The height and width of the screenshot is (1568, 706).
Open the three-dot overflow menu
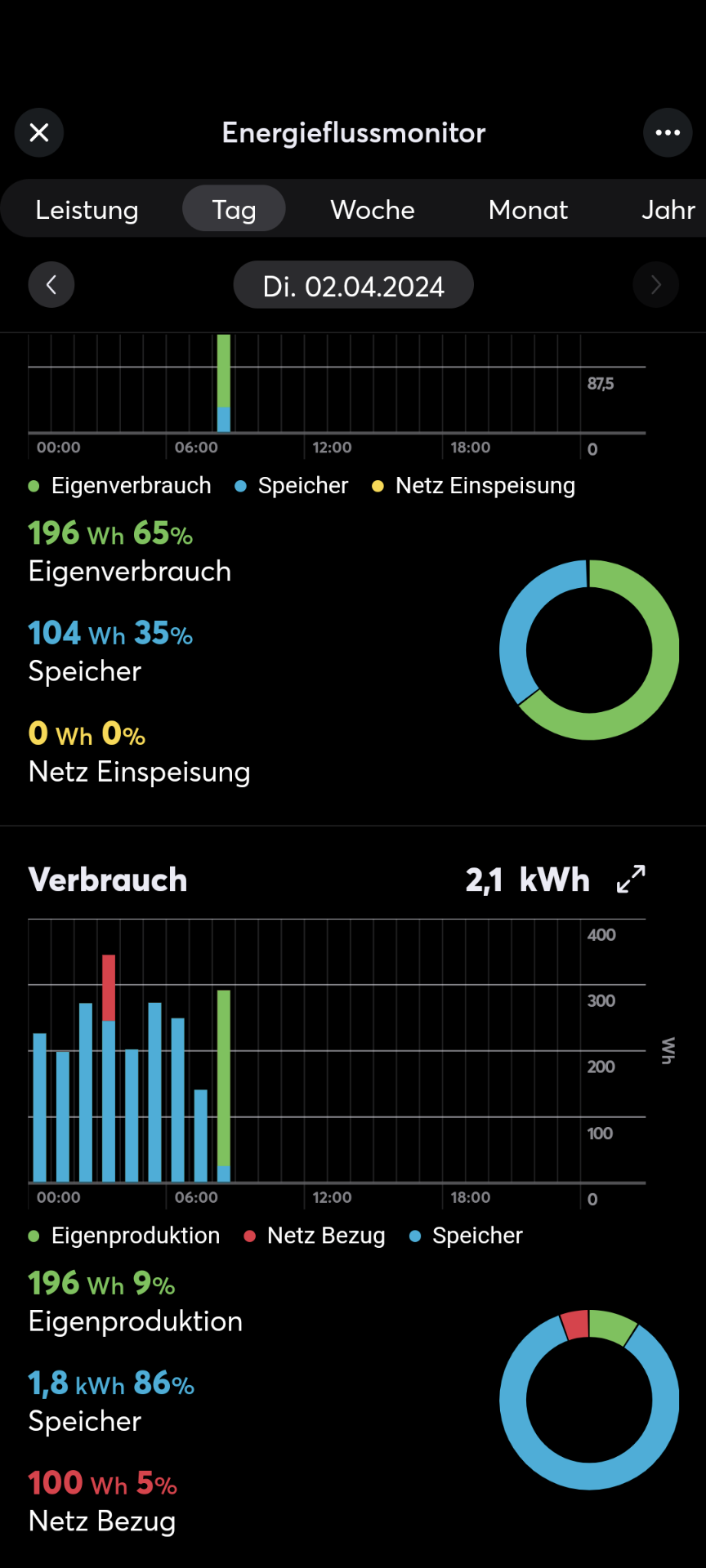click(x=667, y=132)
